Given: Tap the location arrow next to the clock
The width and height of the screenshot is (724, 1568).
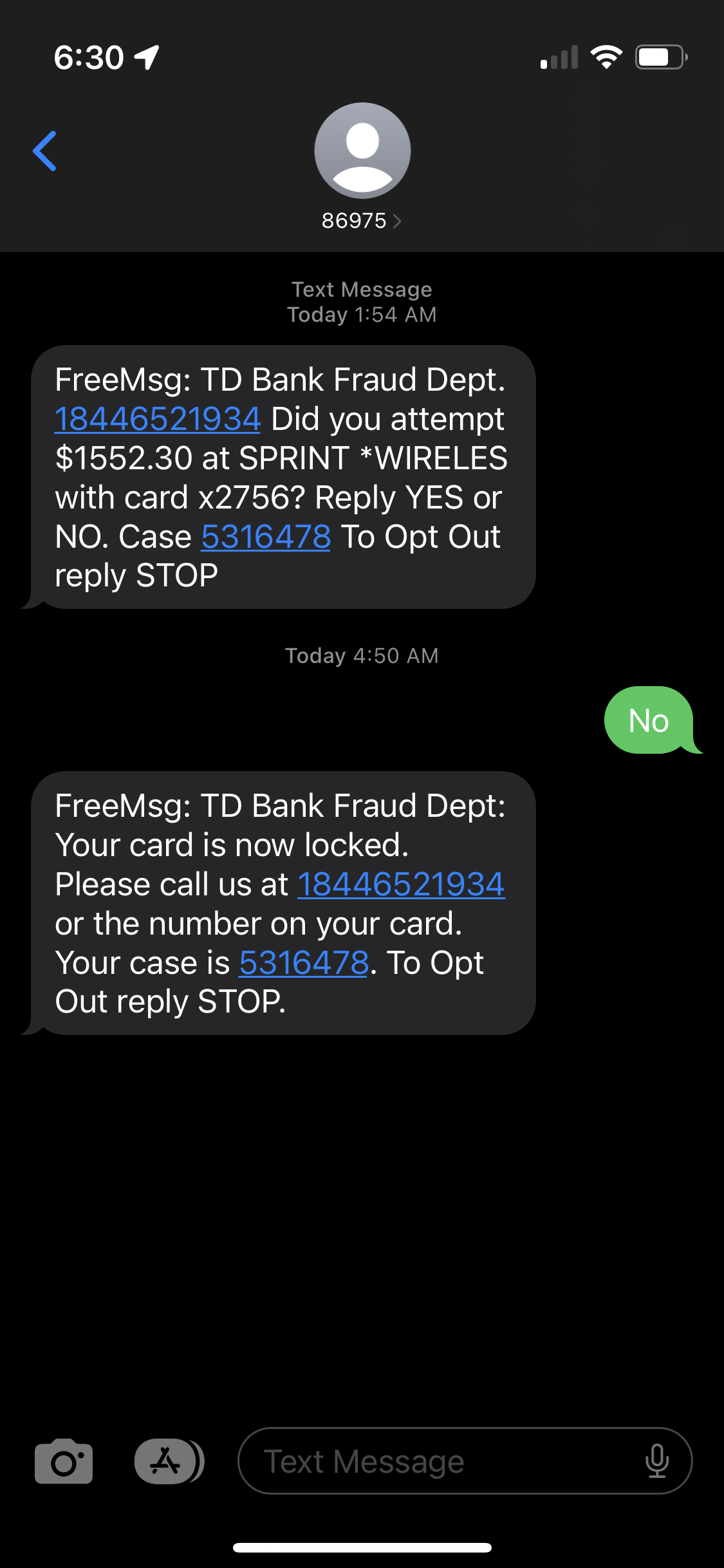Looking at the screenshot, I should 147,58.
